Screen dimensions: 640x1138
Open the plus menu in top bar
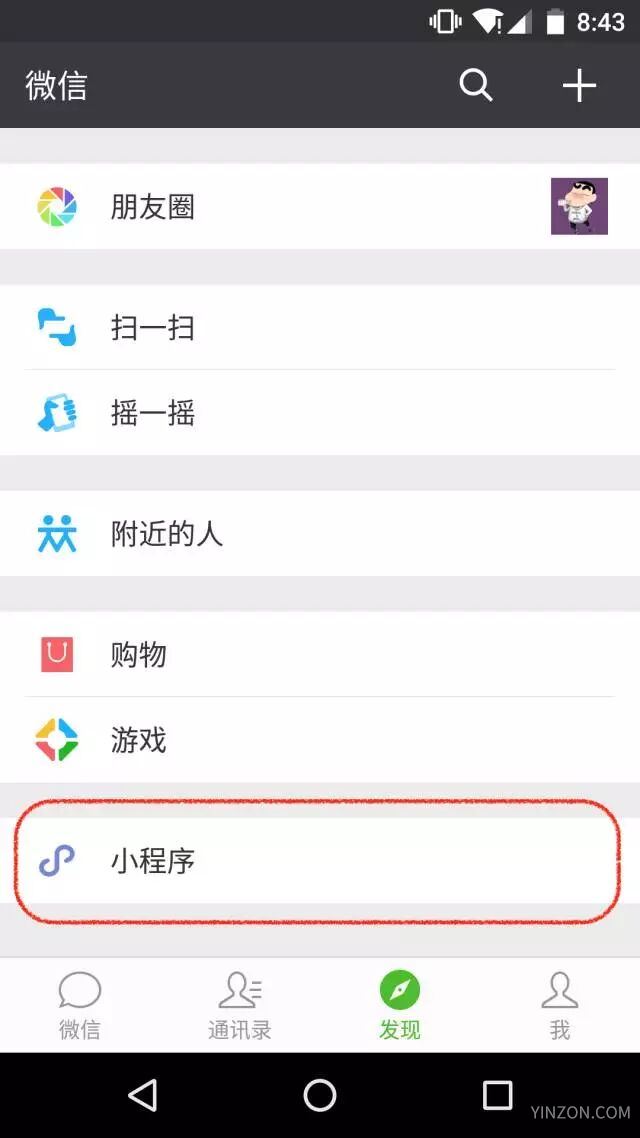(x=579, y=86)
